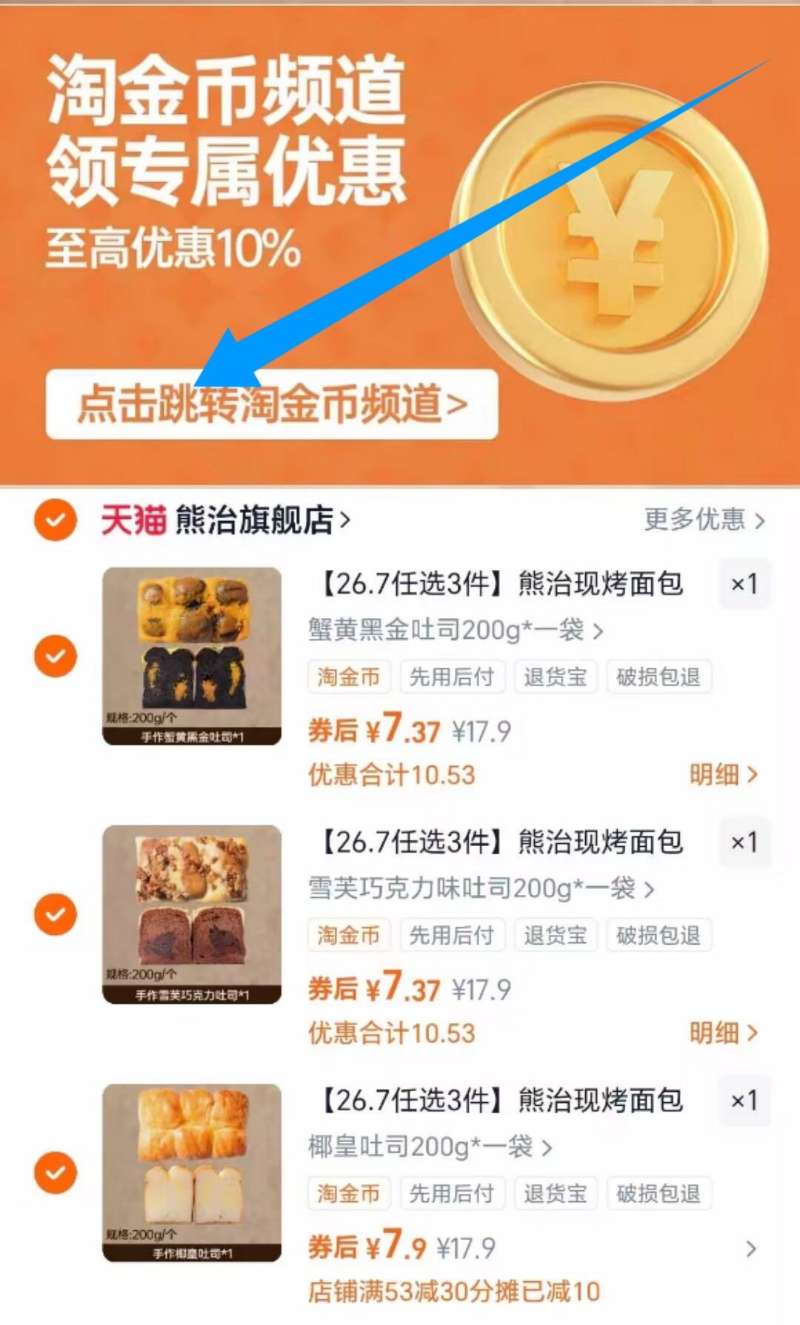800x1325 pixels.
Task: Deselect the 蟹黄黑金吐司 item checkbox
Action: (55, 656)
